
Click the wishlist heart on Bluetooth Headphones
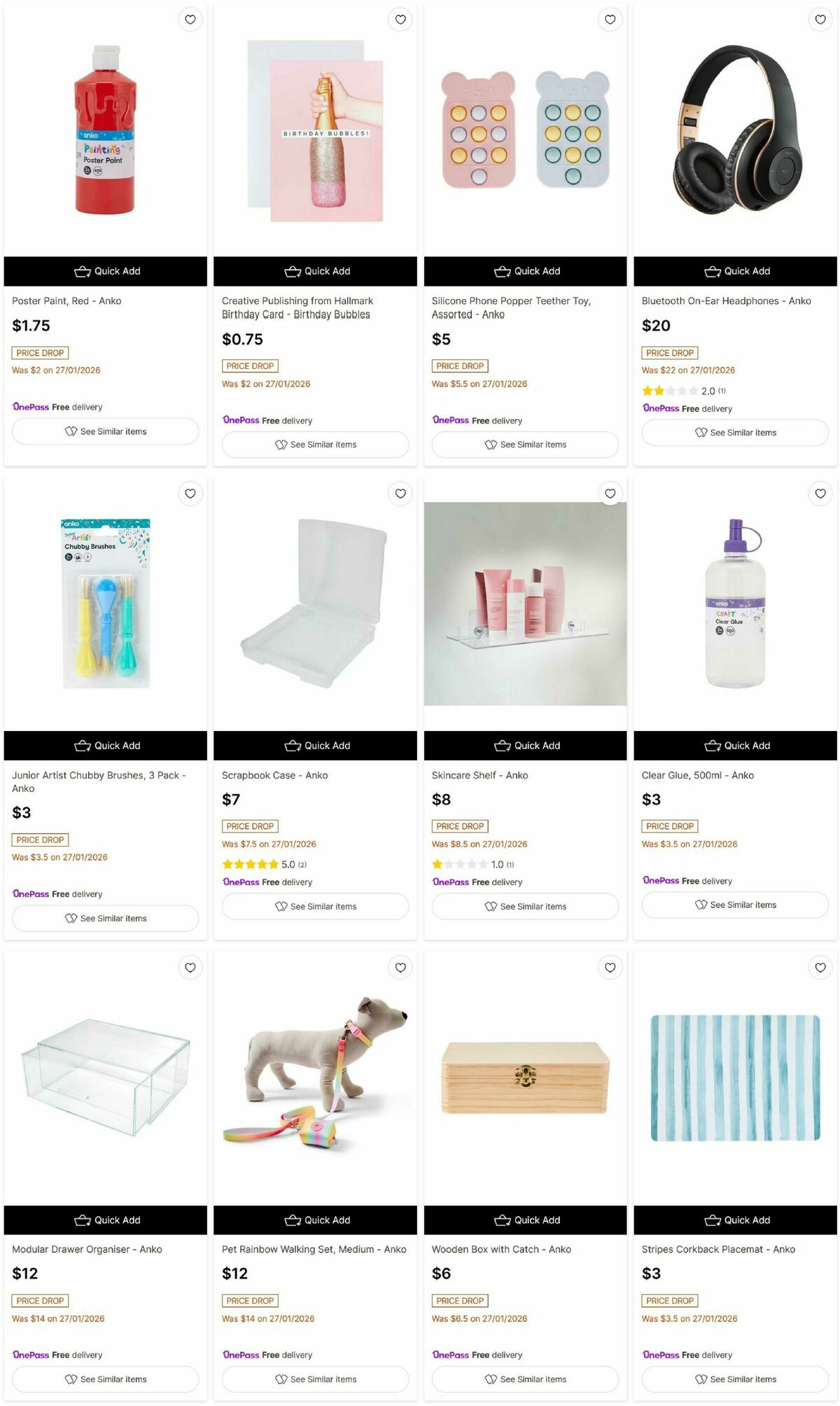820,20
